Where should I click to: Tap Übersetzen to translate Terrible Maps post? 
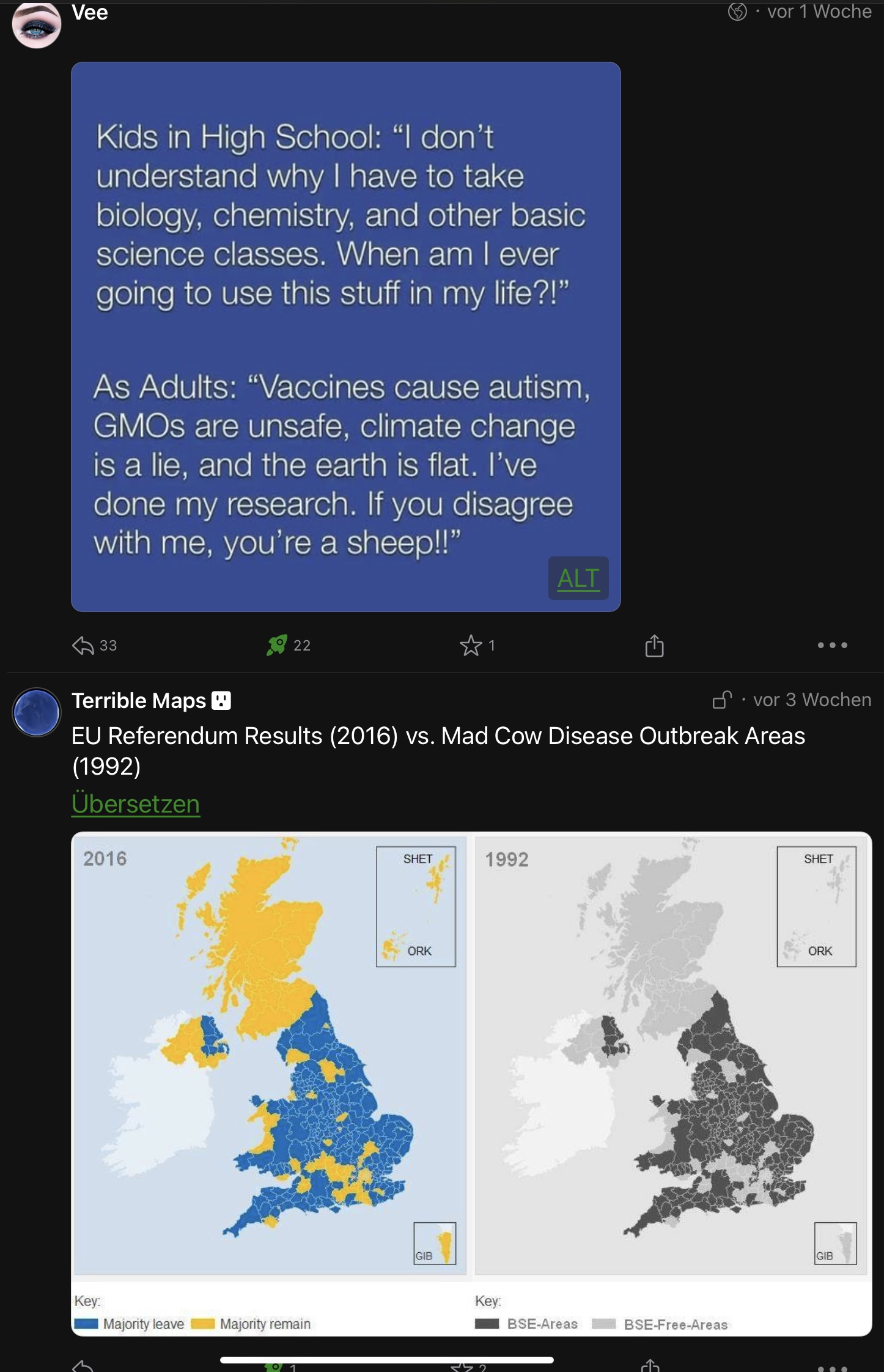(136, 803)
